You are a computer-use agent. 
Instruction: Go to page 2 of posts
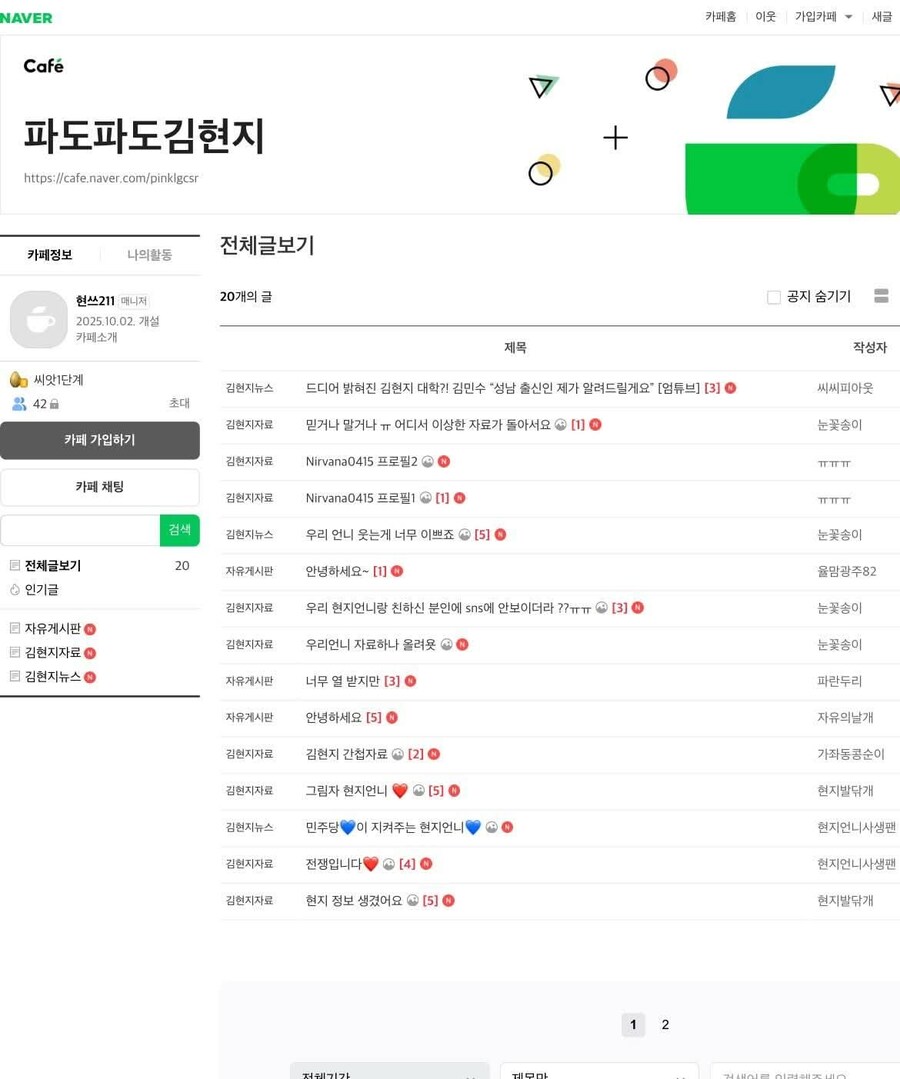pyautogui.click(x=665, y=1025)
